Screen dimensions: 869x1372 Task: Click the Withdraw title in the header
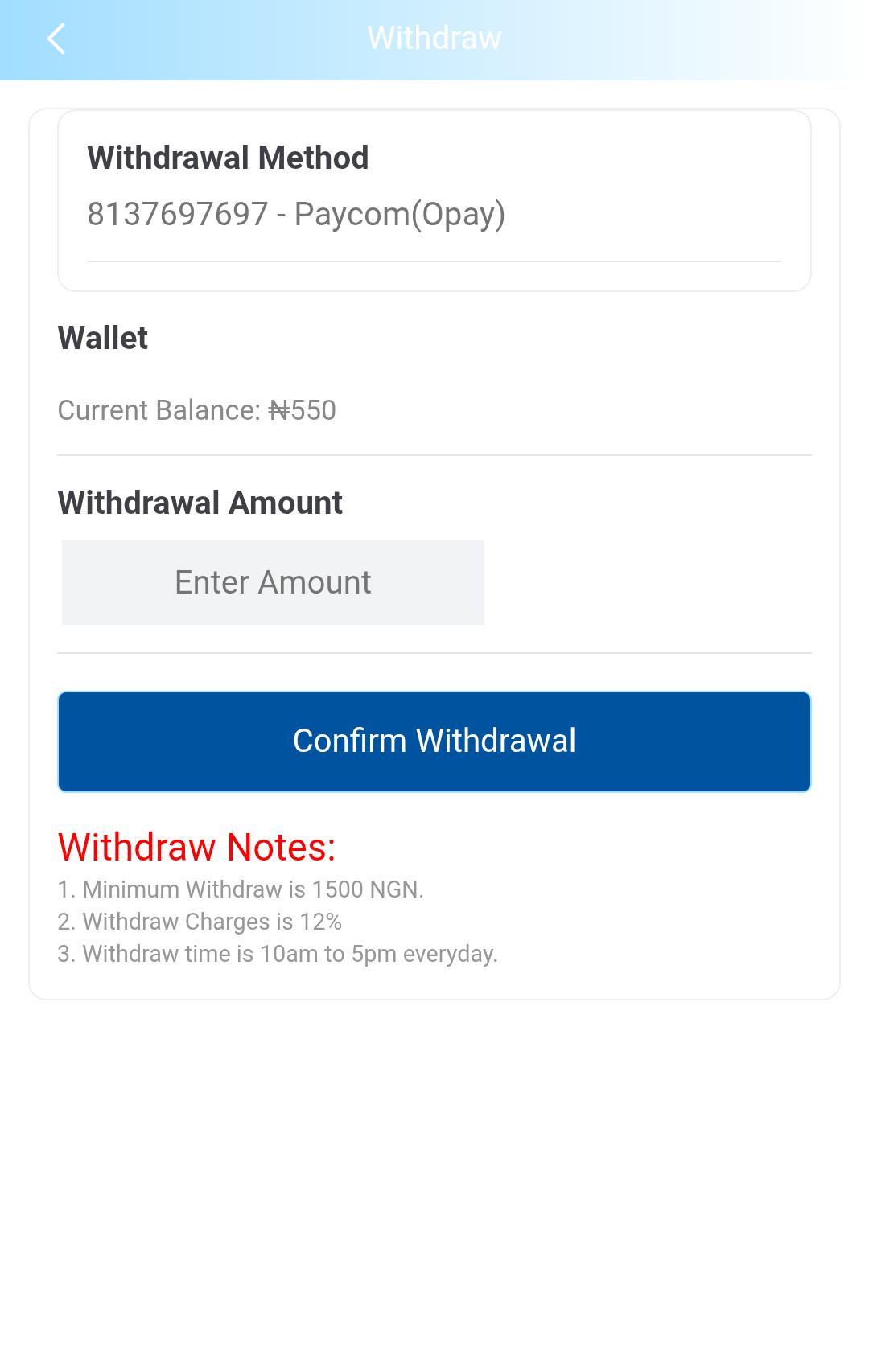pos(434,36)
